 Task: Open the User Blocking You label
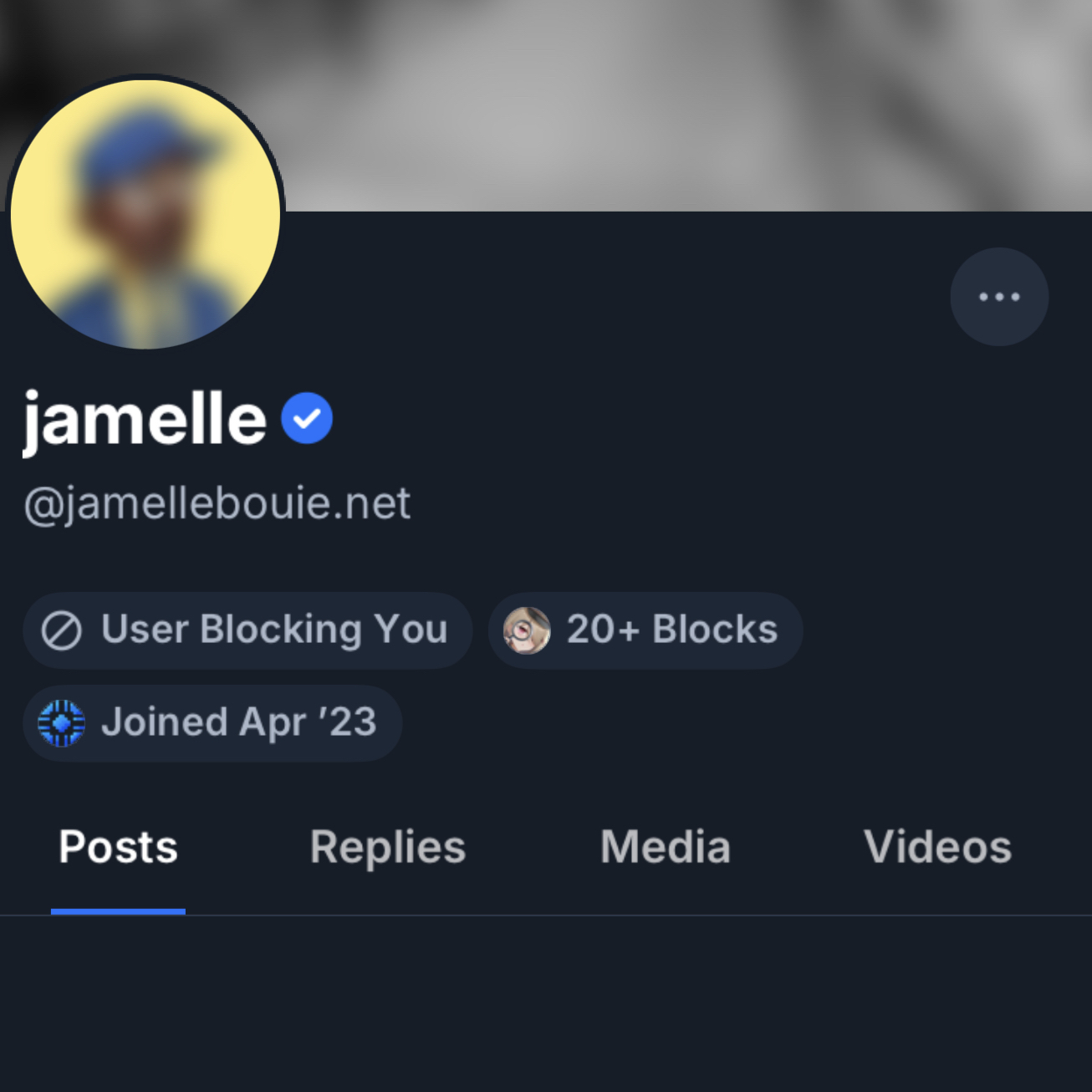247,630
